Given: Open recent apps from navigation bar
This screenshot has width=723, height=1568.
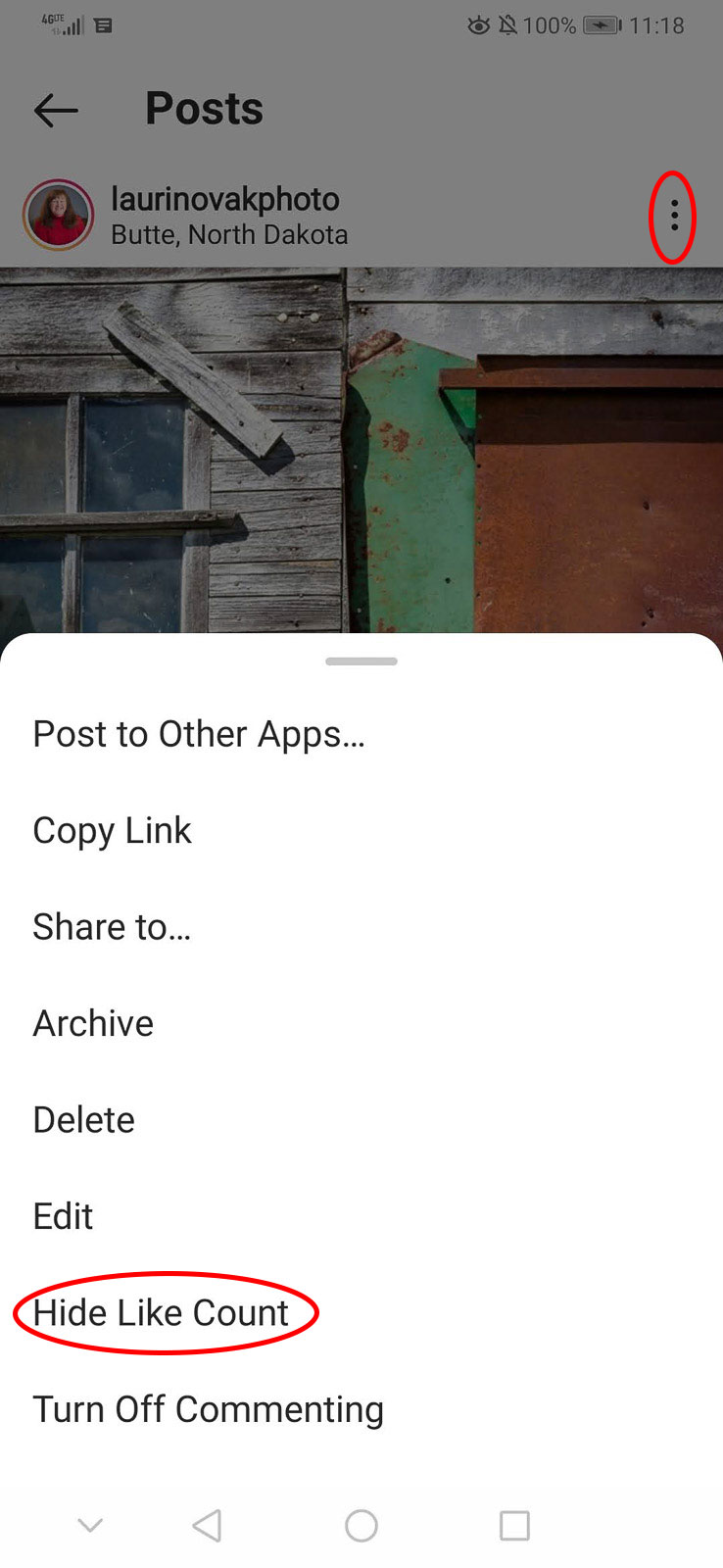Looking at the screenshot, I should click(x=514, y=1525).
